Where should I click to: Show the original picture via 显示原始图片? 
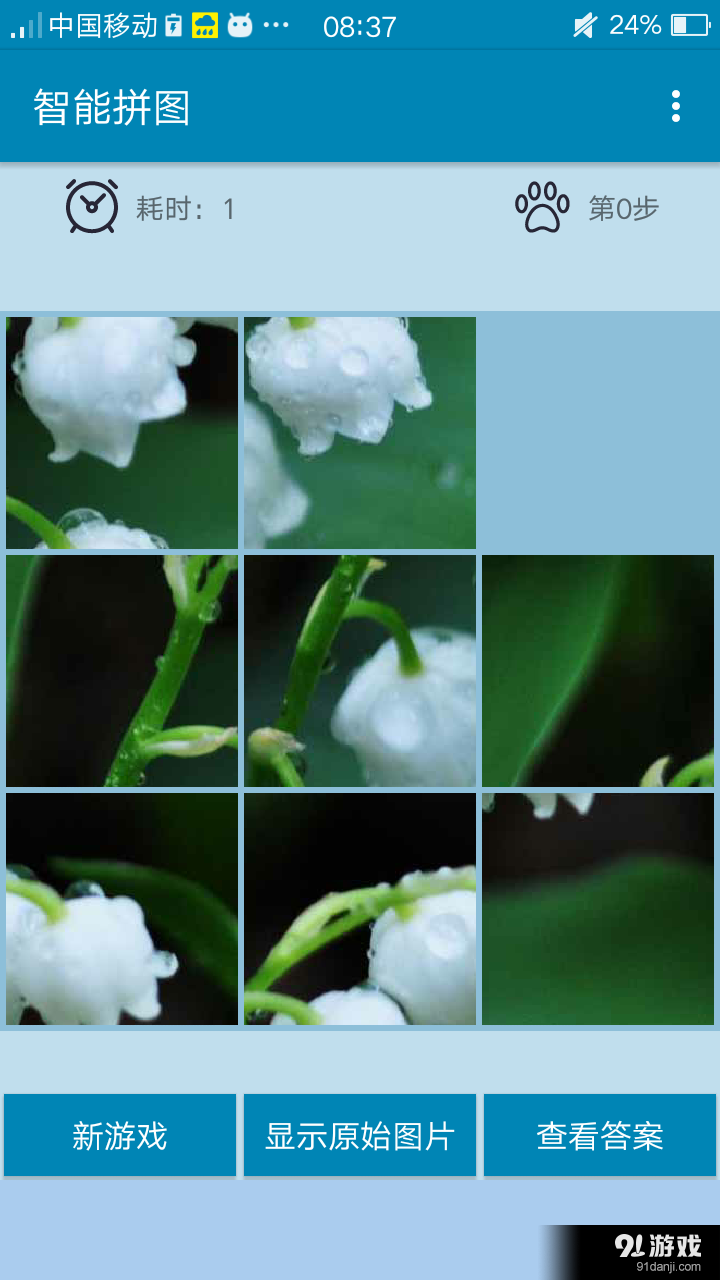(x=360, y=1136)
